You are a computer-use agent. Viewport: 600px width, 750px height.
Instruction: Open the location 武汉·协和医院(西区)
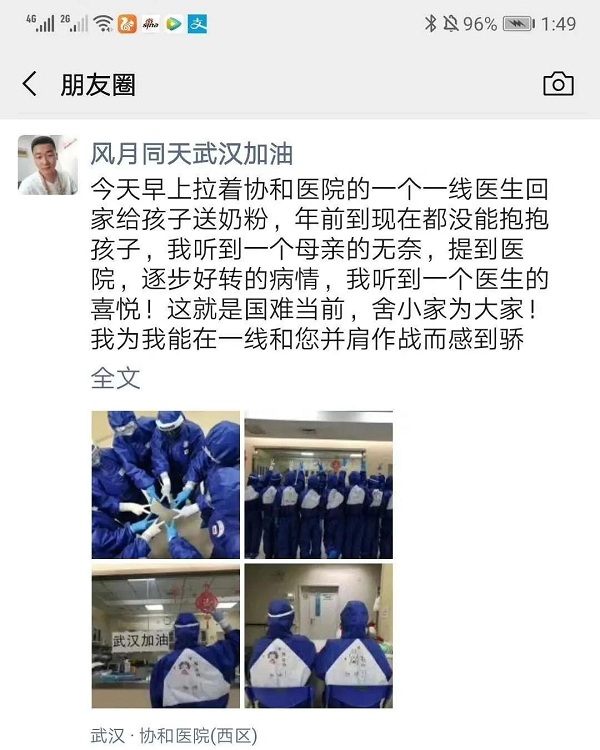[173, 736]
